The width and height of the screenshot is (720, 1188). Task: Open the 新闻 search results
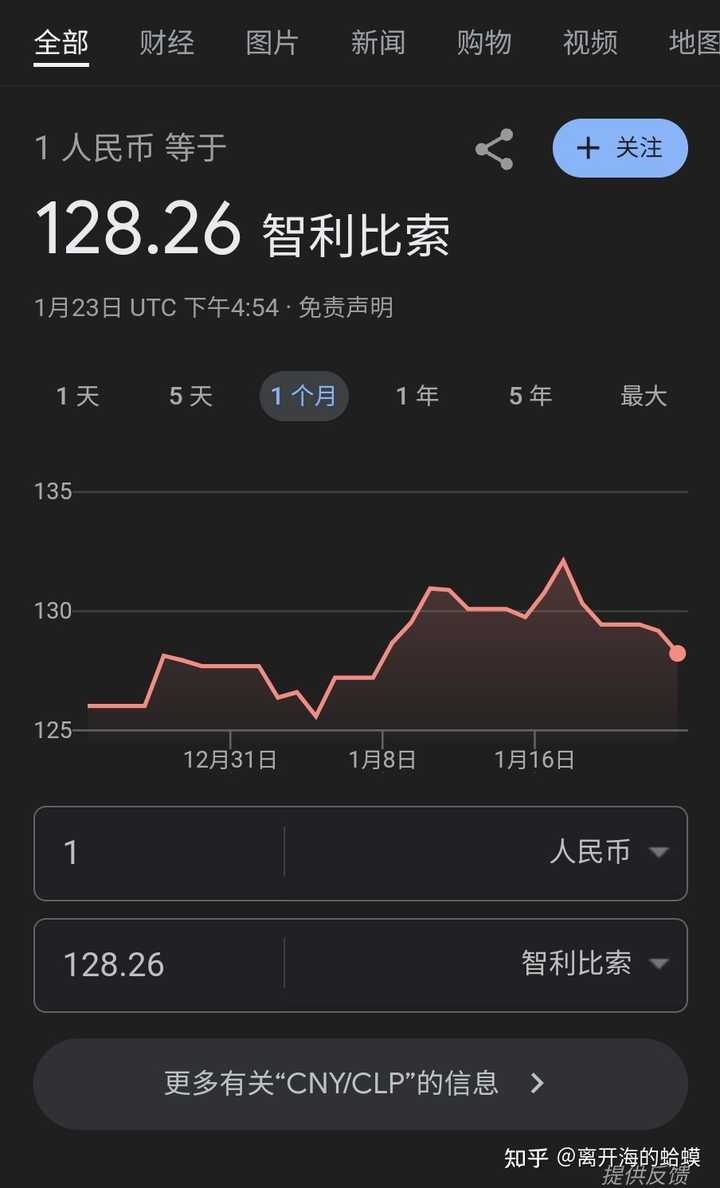coord(378,43)
